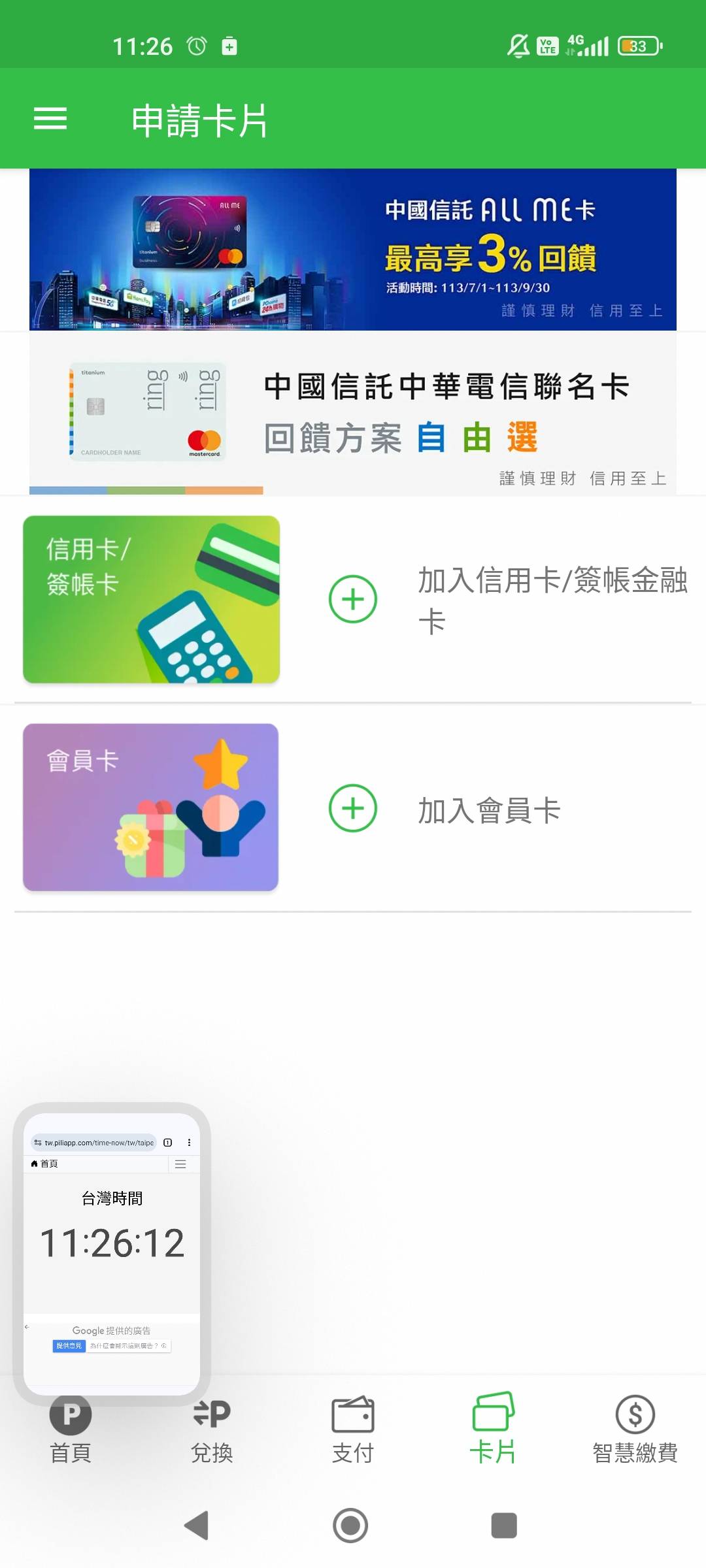Open the 中華電信聯名卡 banner
706x1568 pixels.
pos(353,414)
